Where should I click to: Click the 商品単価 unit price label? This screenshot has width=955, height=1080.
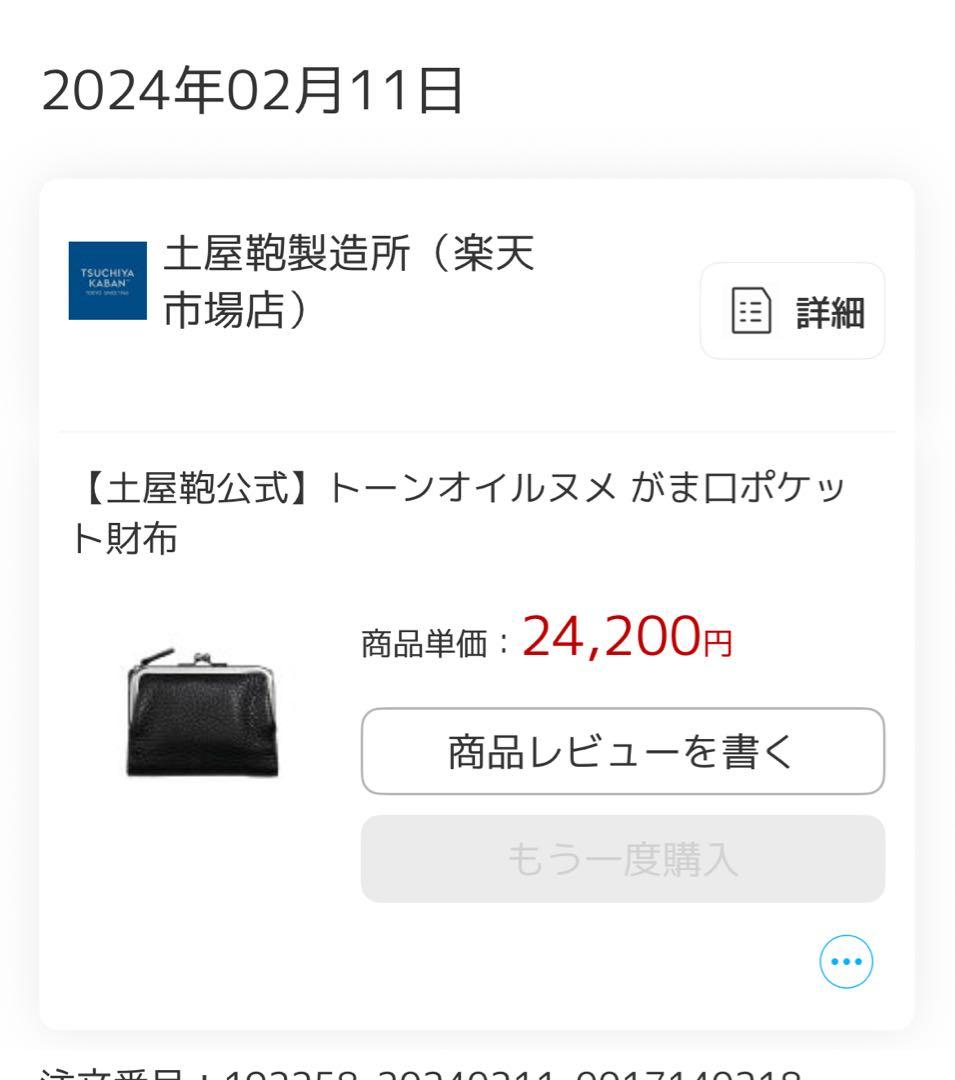[421, 641]
